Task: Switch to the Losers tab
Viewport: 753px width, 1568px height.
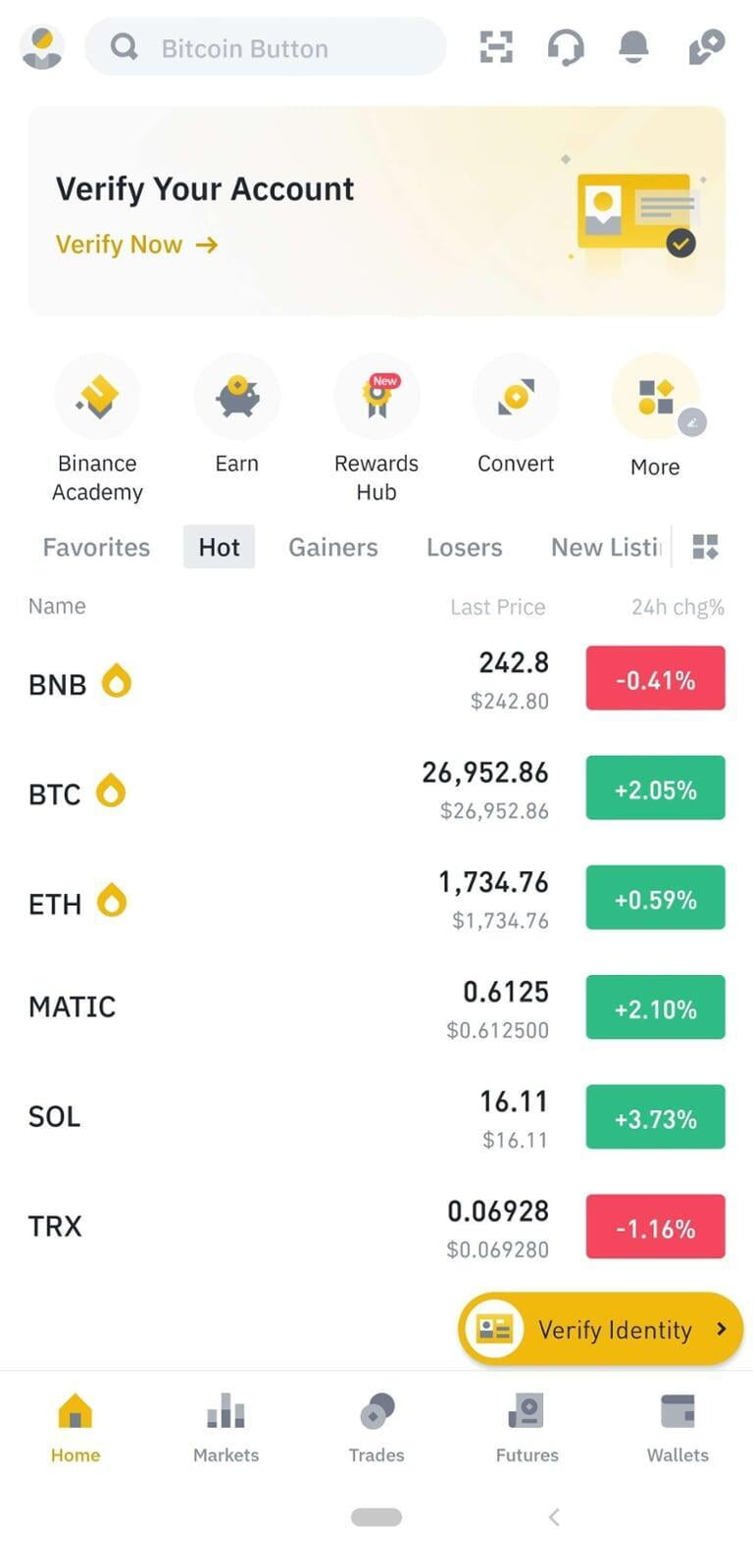Action: (x=464, y=547)
